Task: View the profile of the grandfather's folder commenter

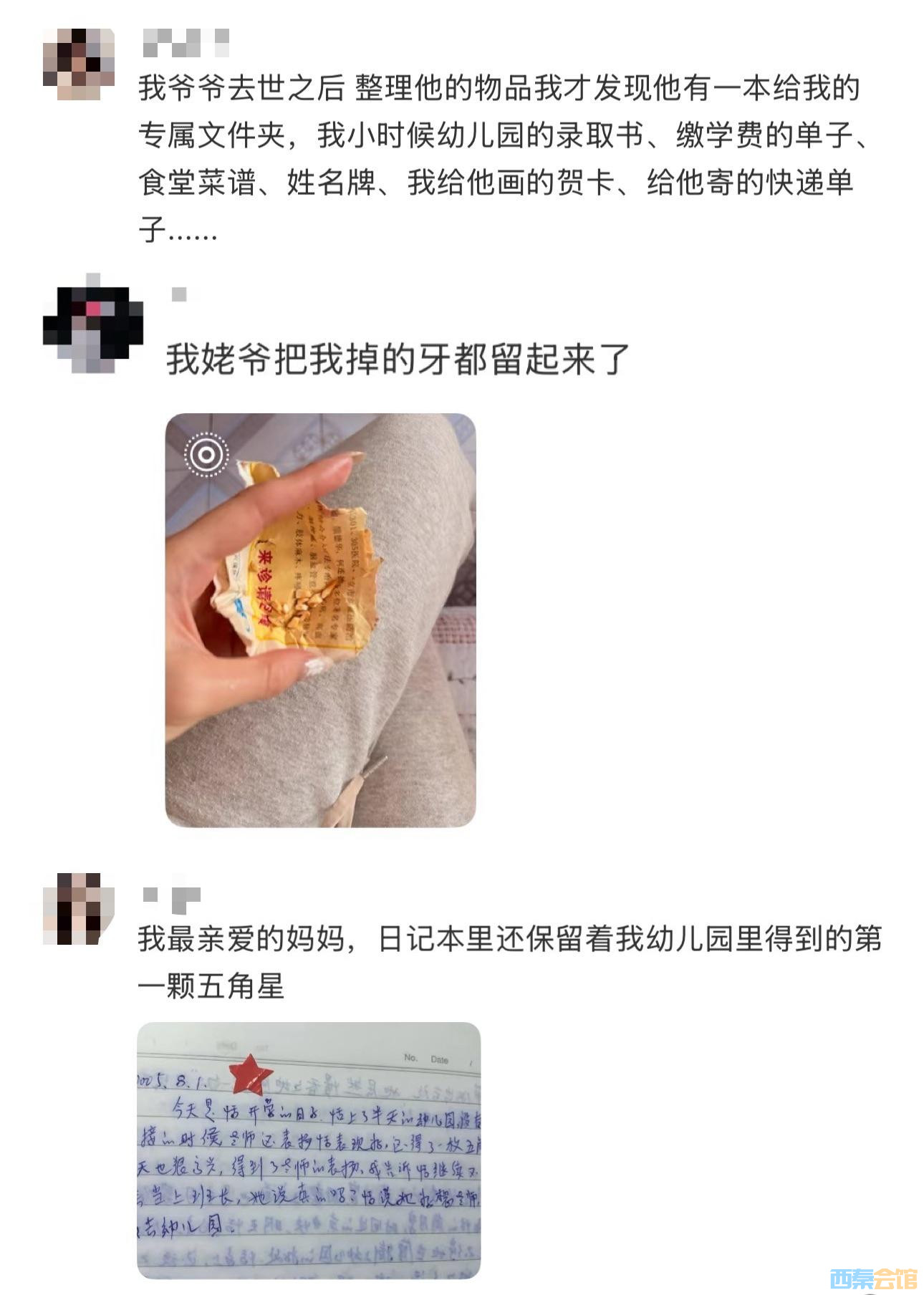Action: tap(79, 64)
